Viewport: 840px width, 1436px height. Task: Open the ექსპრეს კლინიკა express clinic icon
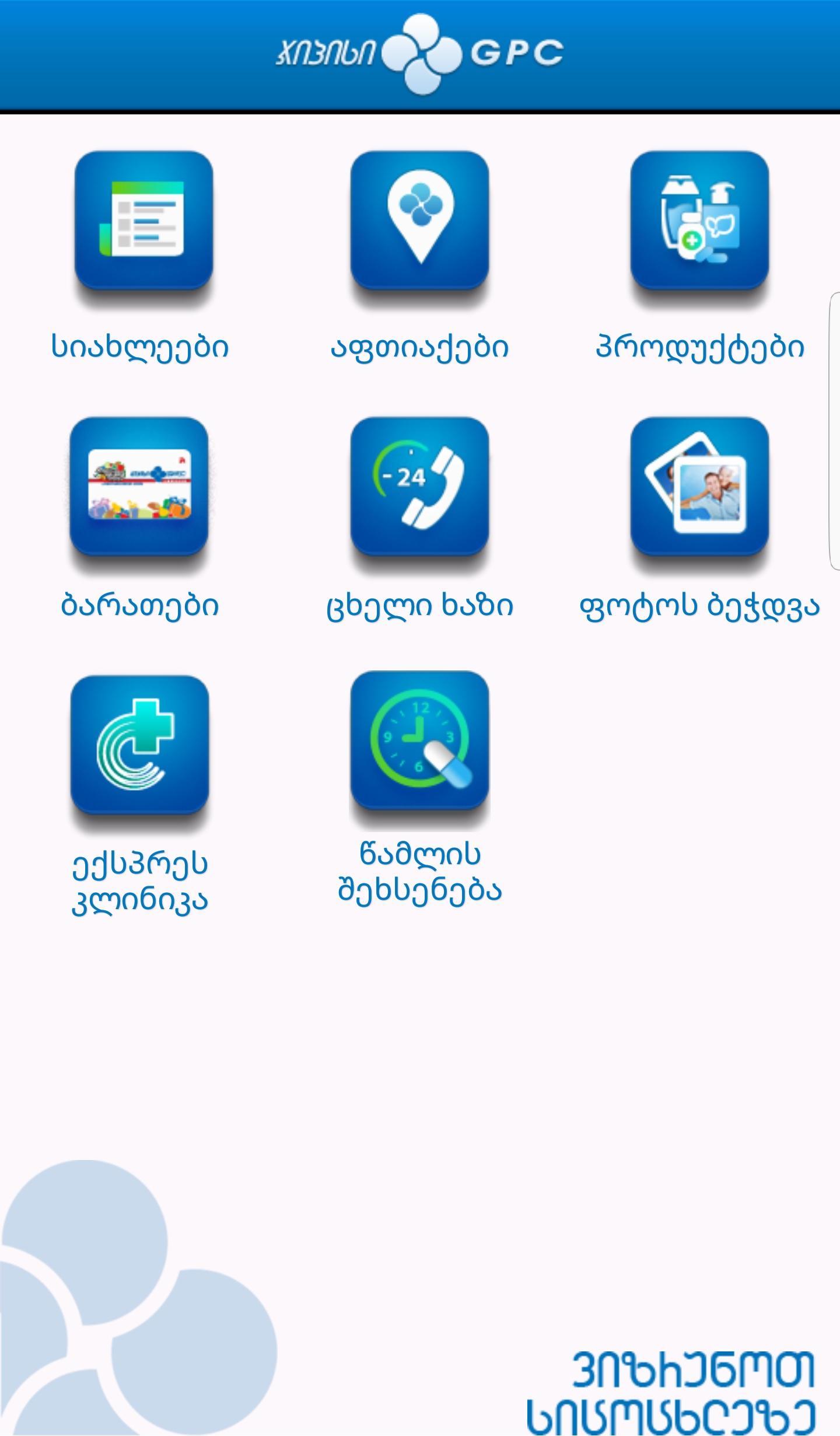(140, 753)
